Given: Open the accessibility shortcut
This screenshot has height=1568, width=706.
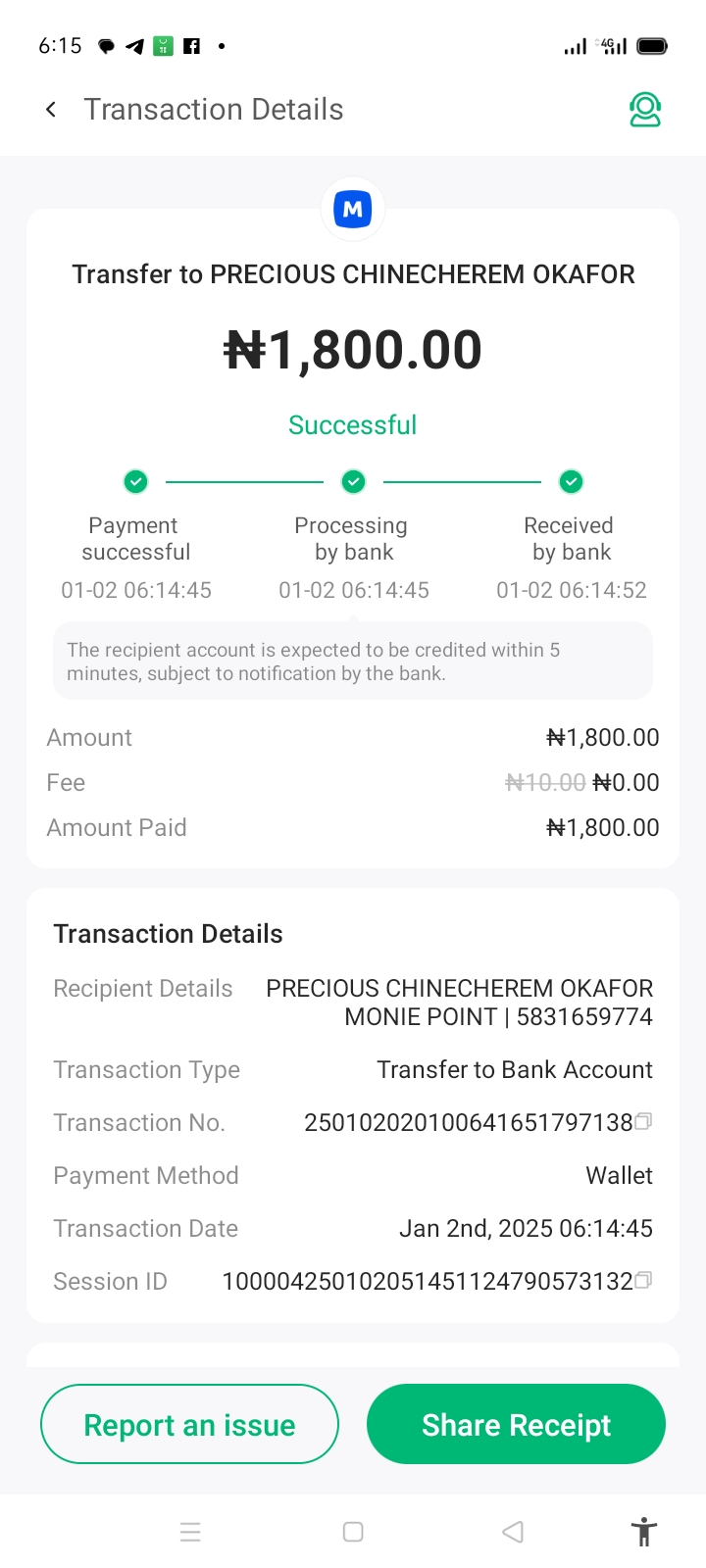Looking at the screenshot, I should [644, 1532].
